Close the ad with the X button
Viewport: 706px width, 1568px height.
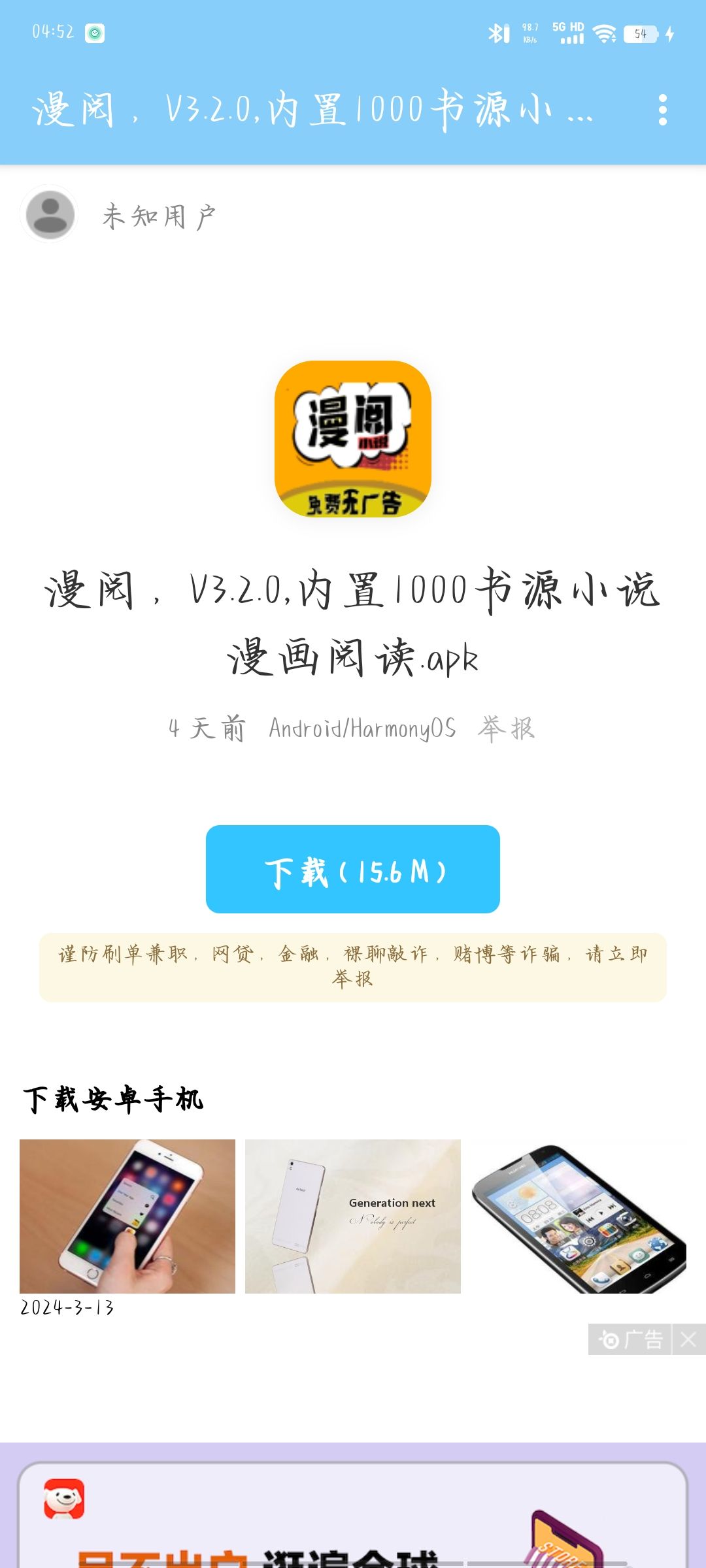688,1339
